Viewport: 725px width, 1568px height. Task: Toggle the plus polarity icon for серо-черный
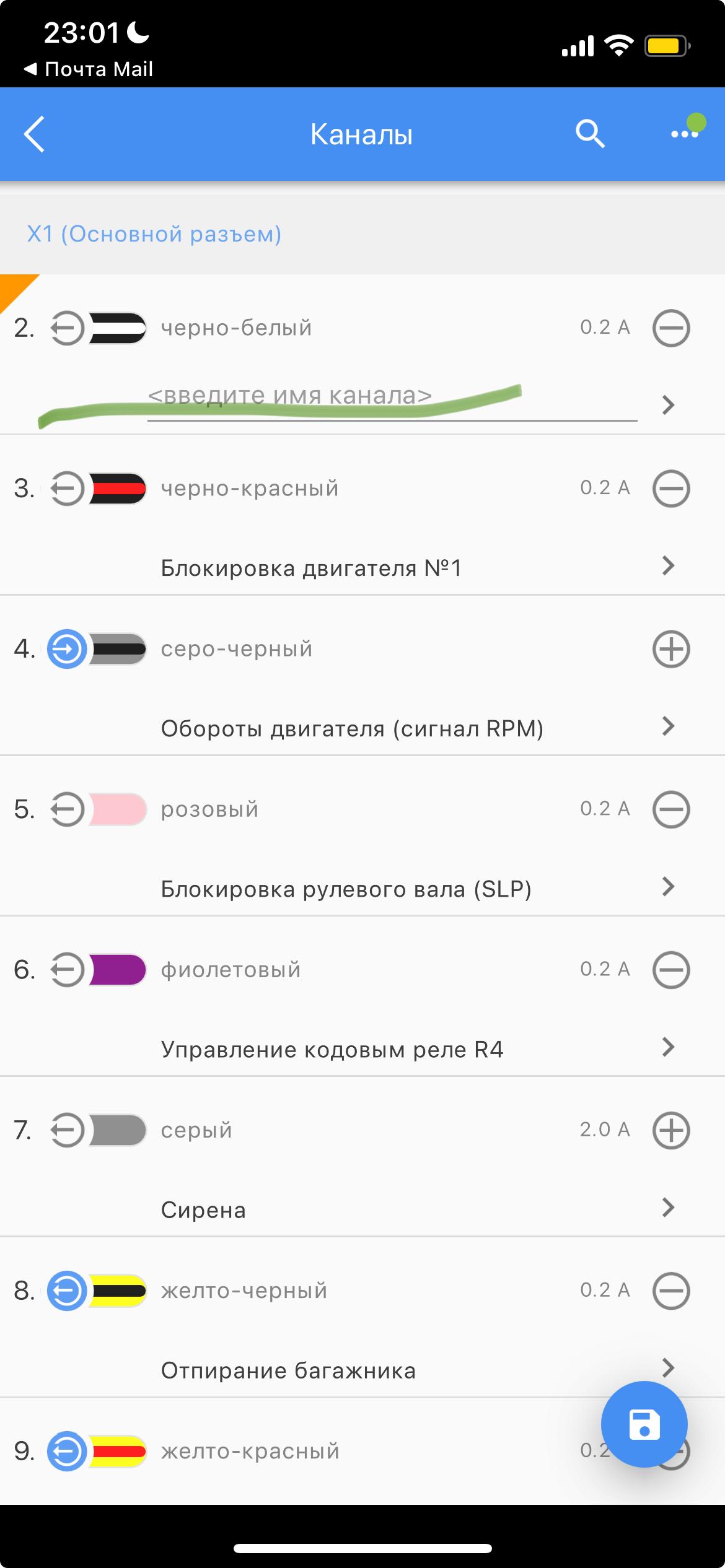point(671,649)
